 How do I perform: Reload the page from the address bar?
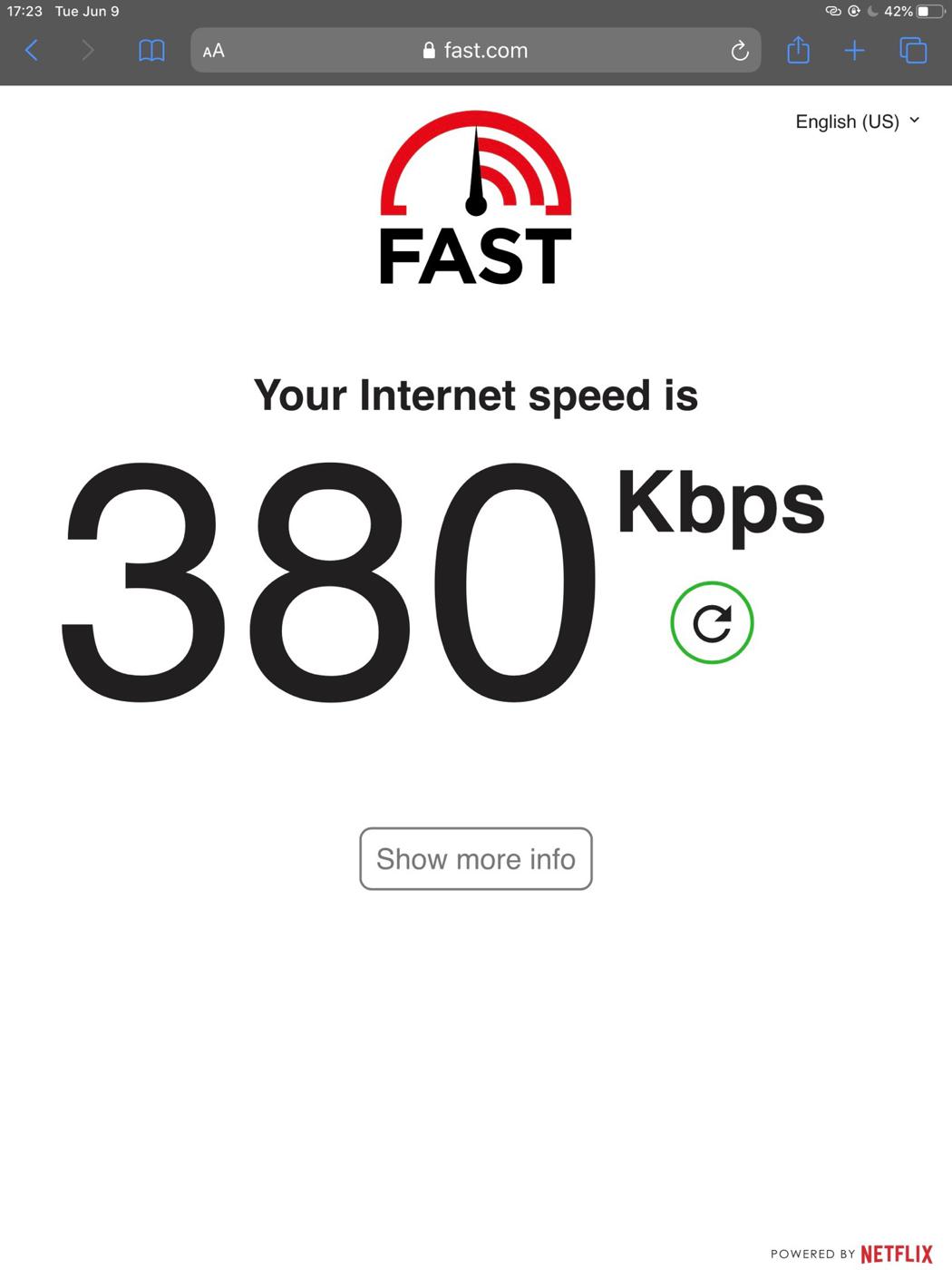coord(740,51)
